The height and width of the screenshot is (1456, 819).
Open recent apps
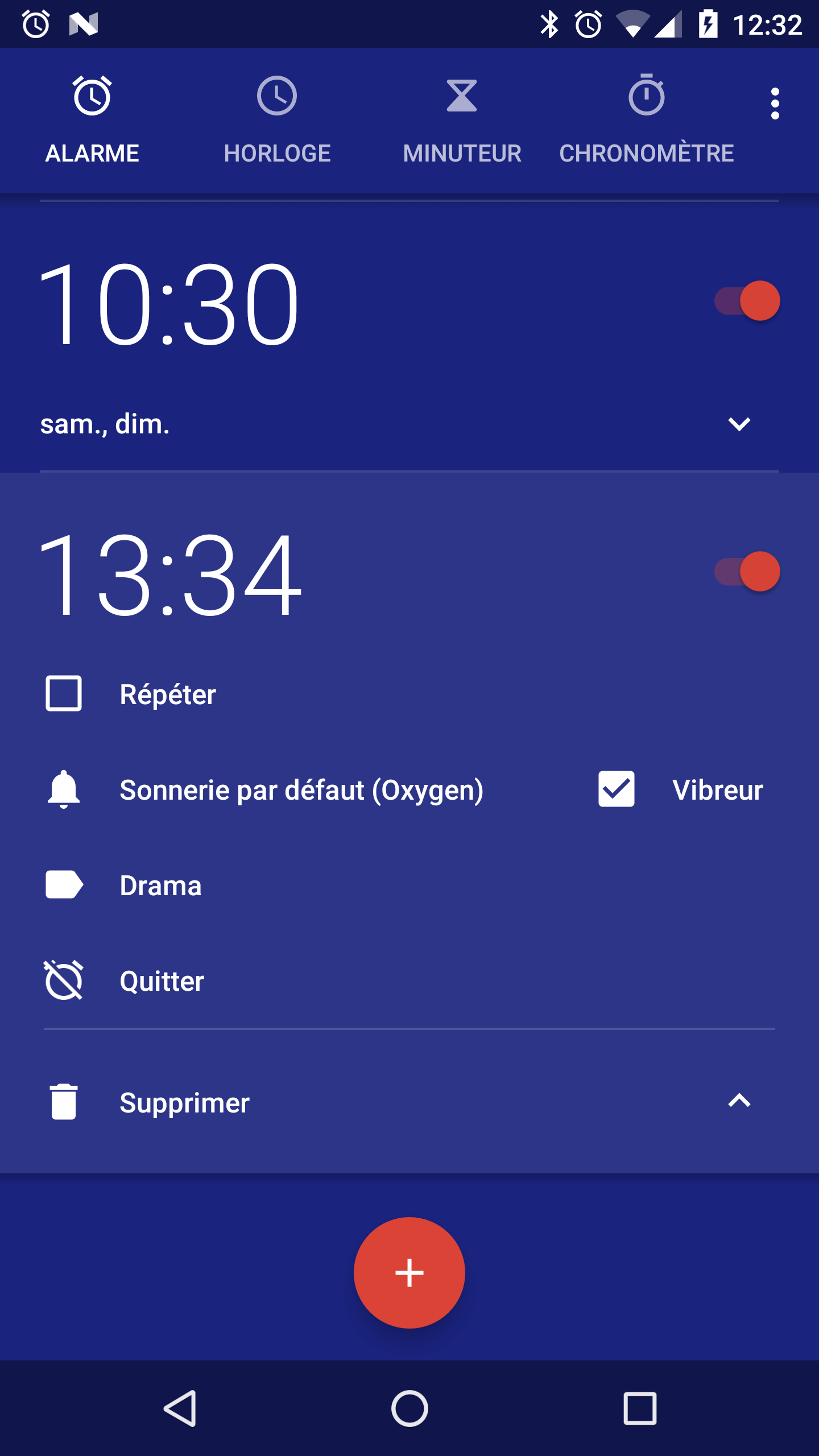(640, 1408)
